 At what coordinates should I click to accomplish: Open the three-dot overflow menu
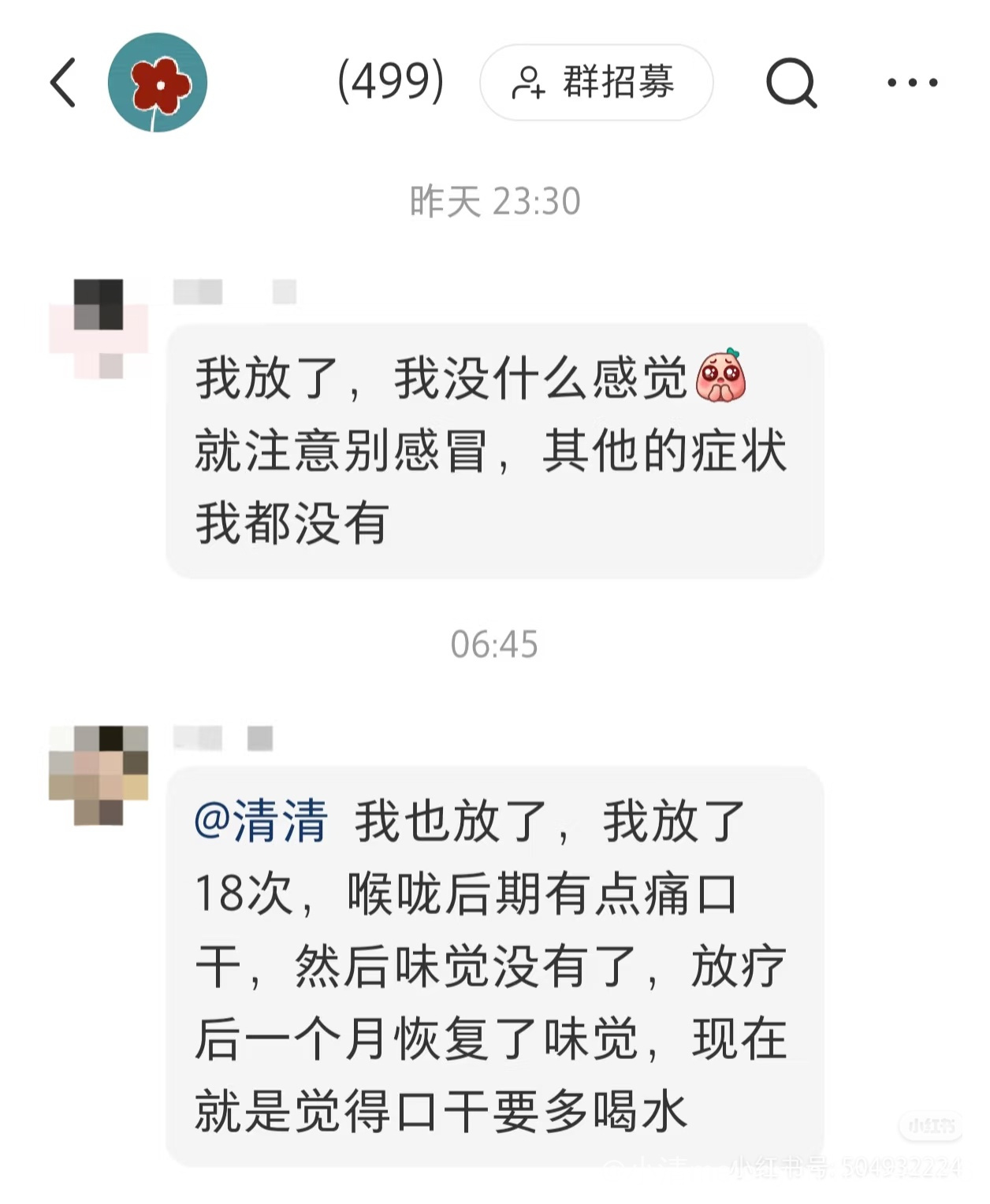[912, 82]
